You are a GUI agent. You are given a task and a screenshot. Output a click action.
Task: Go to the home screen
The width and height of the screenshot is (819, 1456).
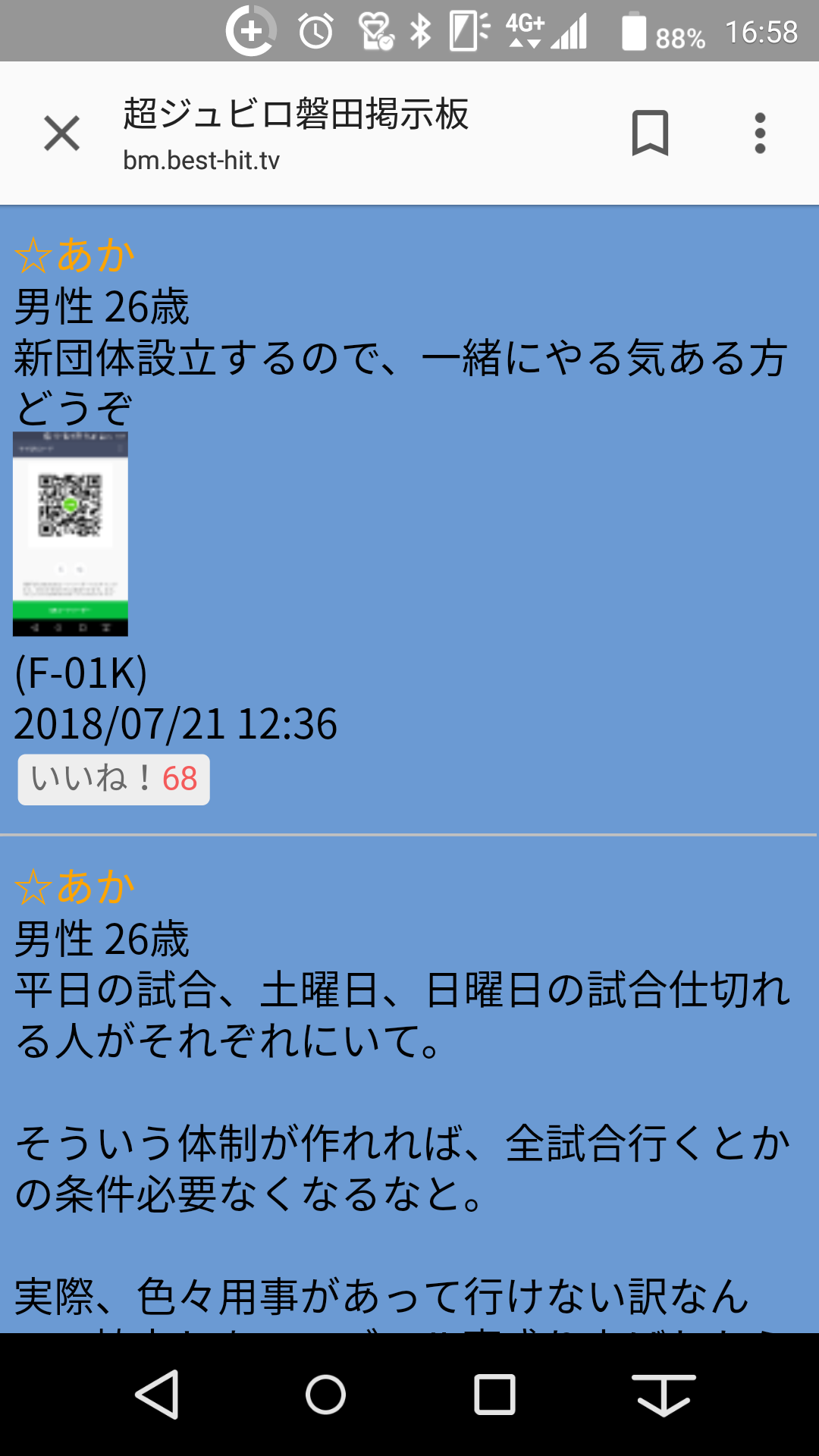click(325, 1394)
